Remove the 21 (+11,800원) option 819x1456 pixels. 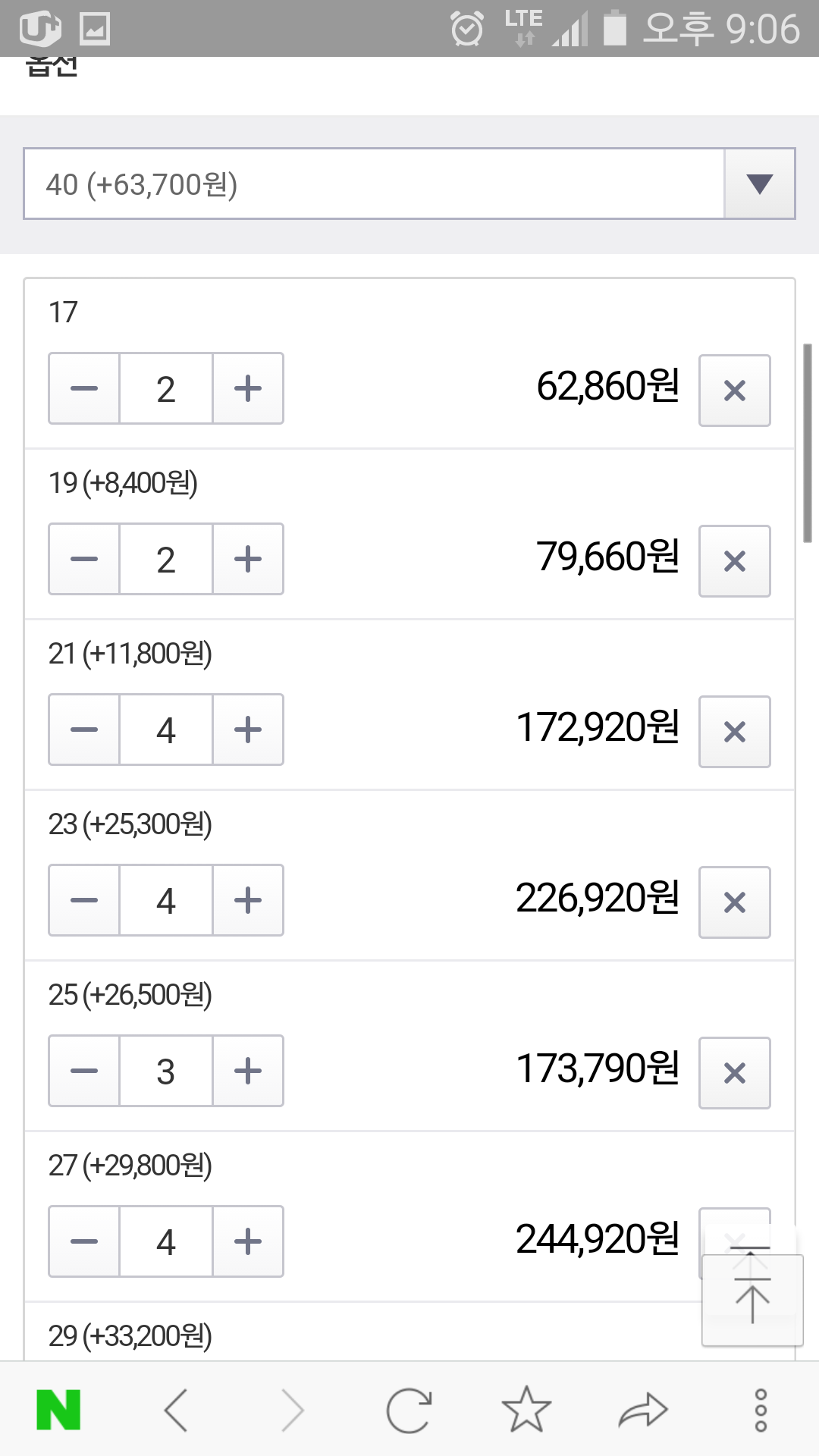[734, 732]
